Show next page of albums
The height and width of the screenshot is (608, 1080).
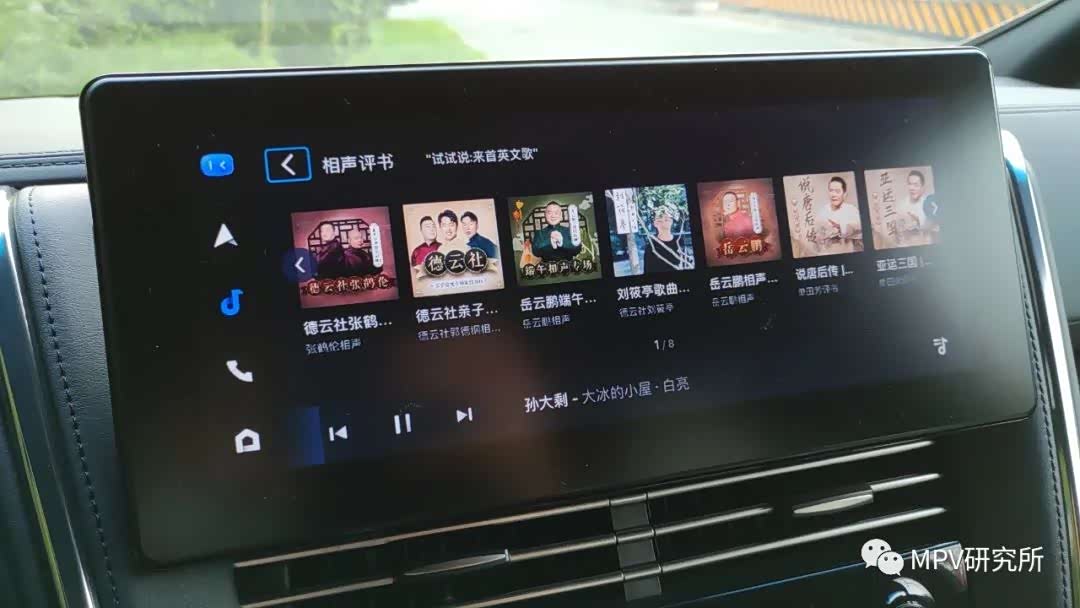coord(932,208)
